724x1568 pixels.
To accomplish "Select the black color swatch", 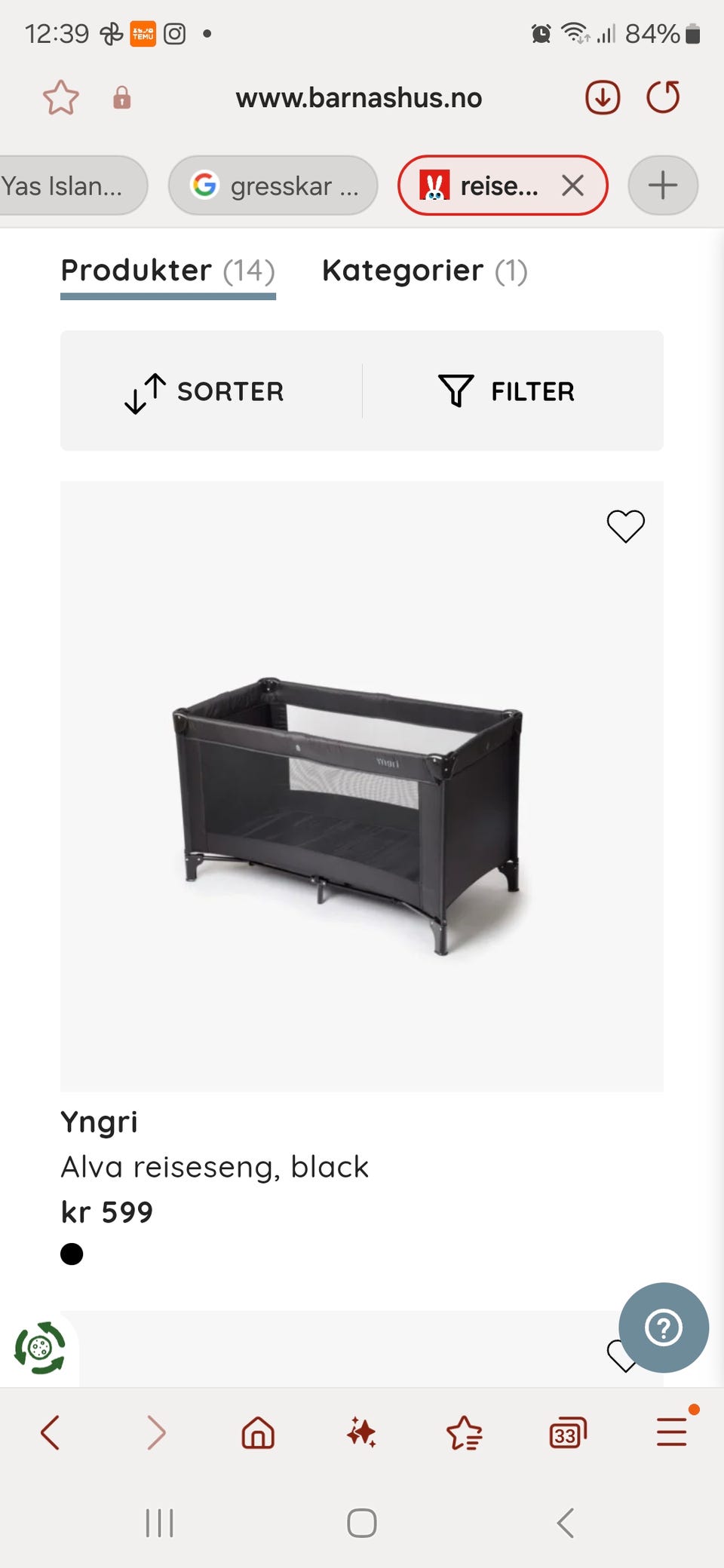I will click(x=72, y=1254).
